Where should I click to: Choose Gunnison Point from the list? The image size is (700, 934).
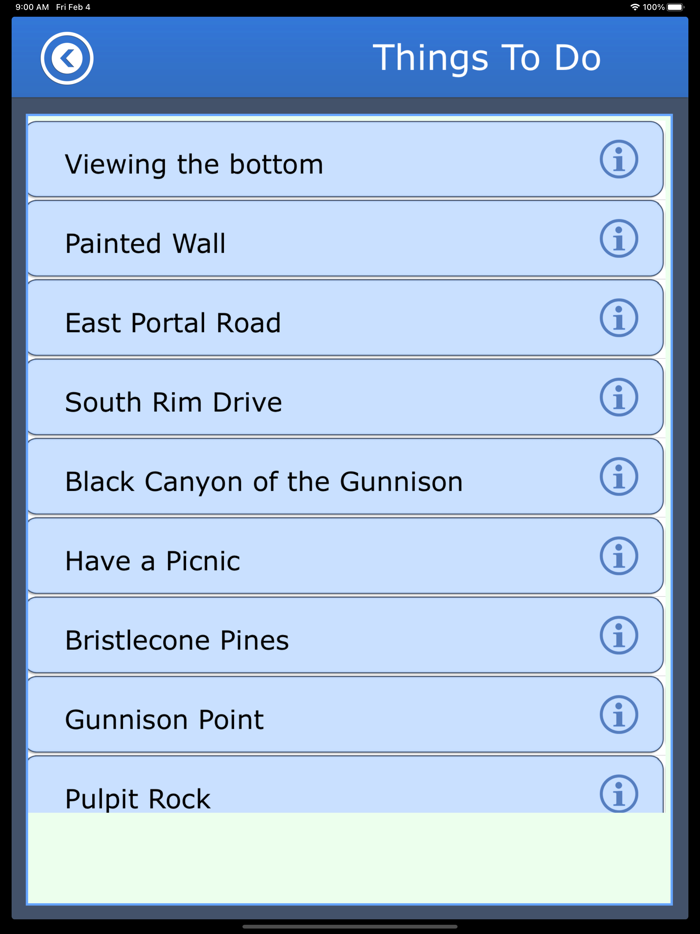pos(300,719)
